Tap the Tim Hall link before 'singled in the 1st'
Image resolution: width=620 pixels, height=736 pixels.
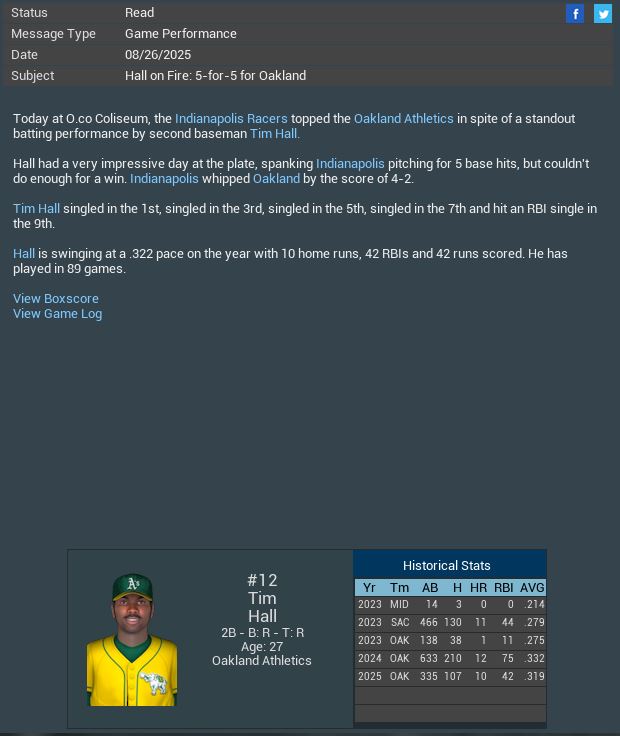[36, 208]
